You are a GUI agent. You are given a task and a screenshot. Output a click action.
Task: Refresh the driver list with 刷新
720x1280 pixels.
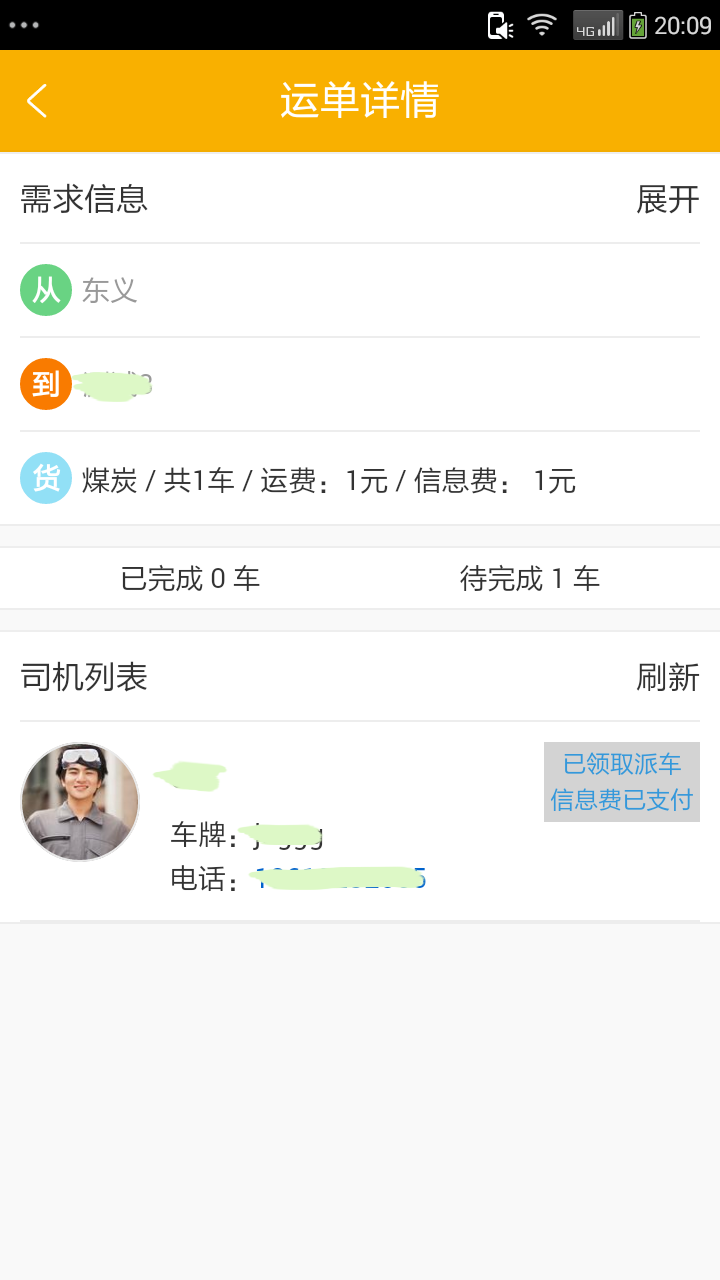(667, 677)
